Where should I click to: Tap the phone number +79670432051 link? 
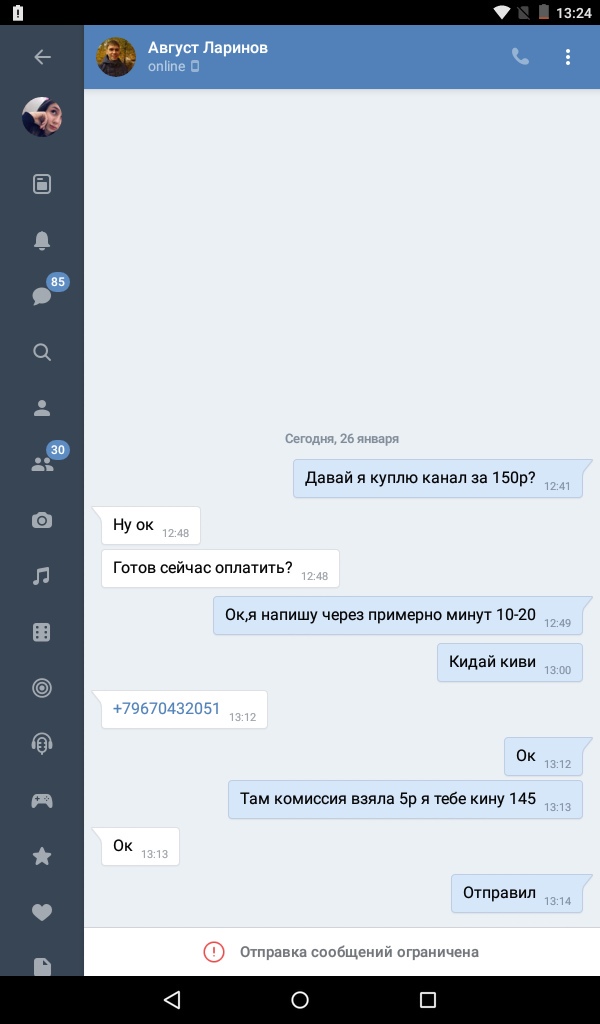click(x=166, y=709)
